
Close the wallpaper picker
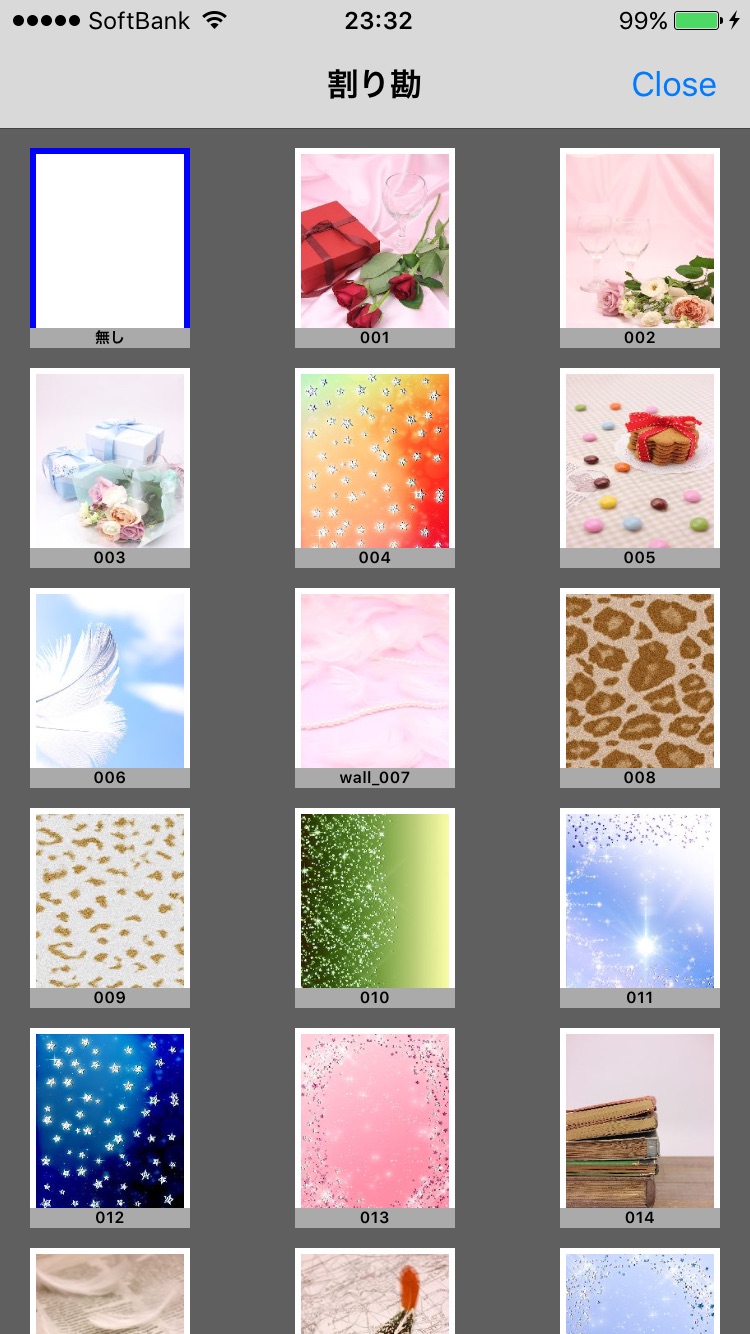pos(673,85)
